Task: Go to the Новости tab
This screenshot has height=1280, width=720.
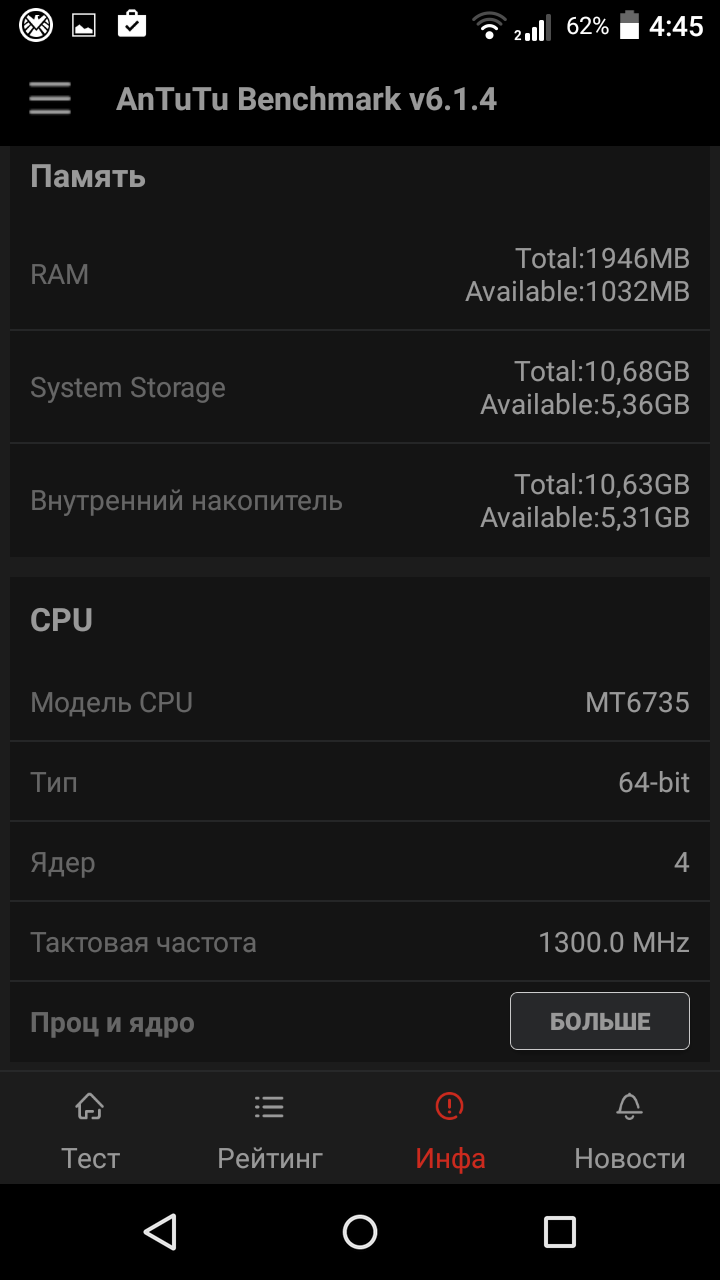Action: click(630, 1132)
